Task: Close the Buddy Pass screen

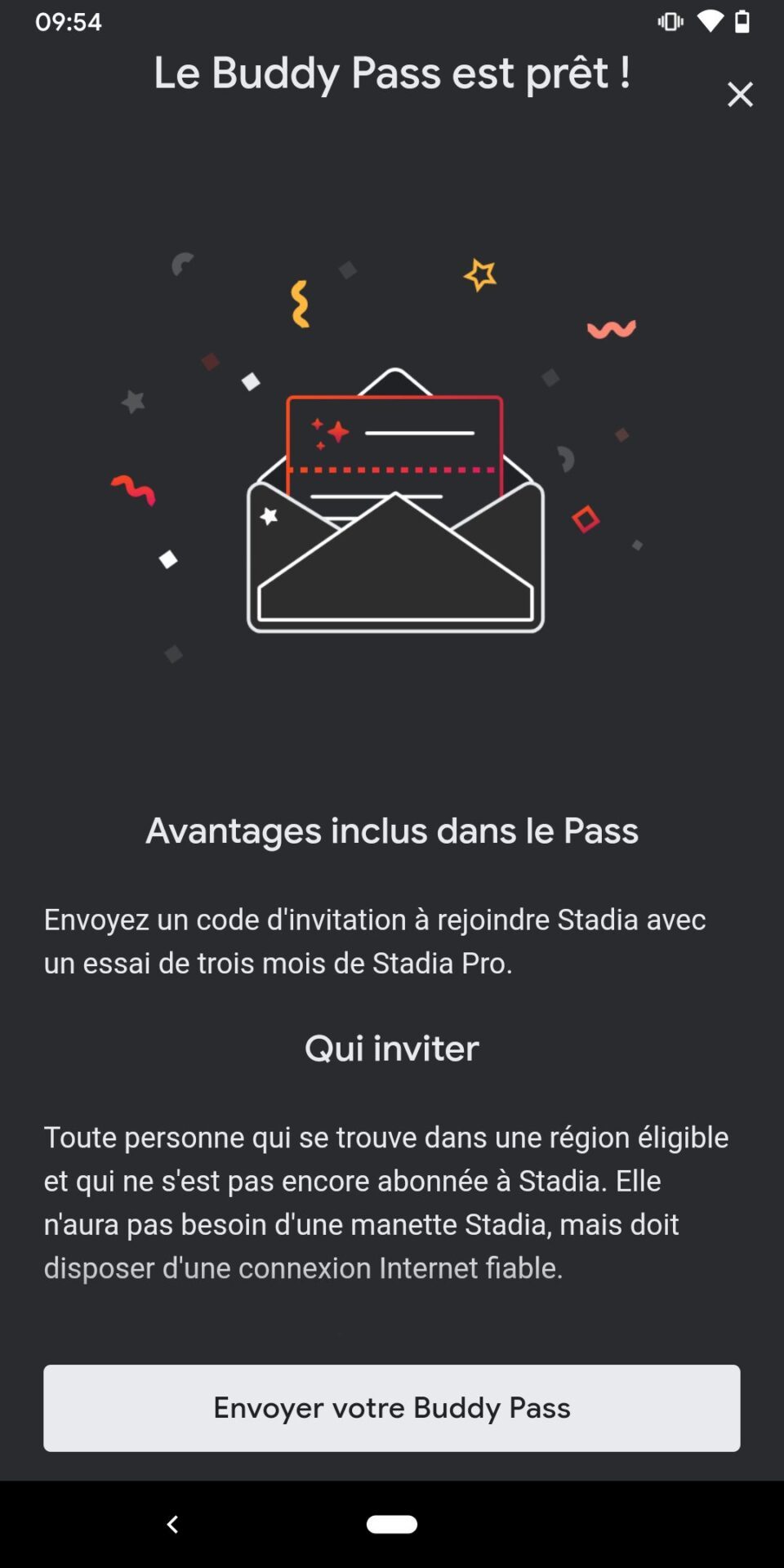Action: pyautogui.click(x=740, y=95)
